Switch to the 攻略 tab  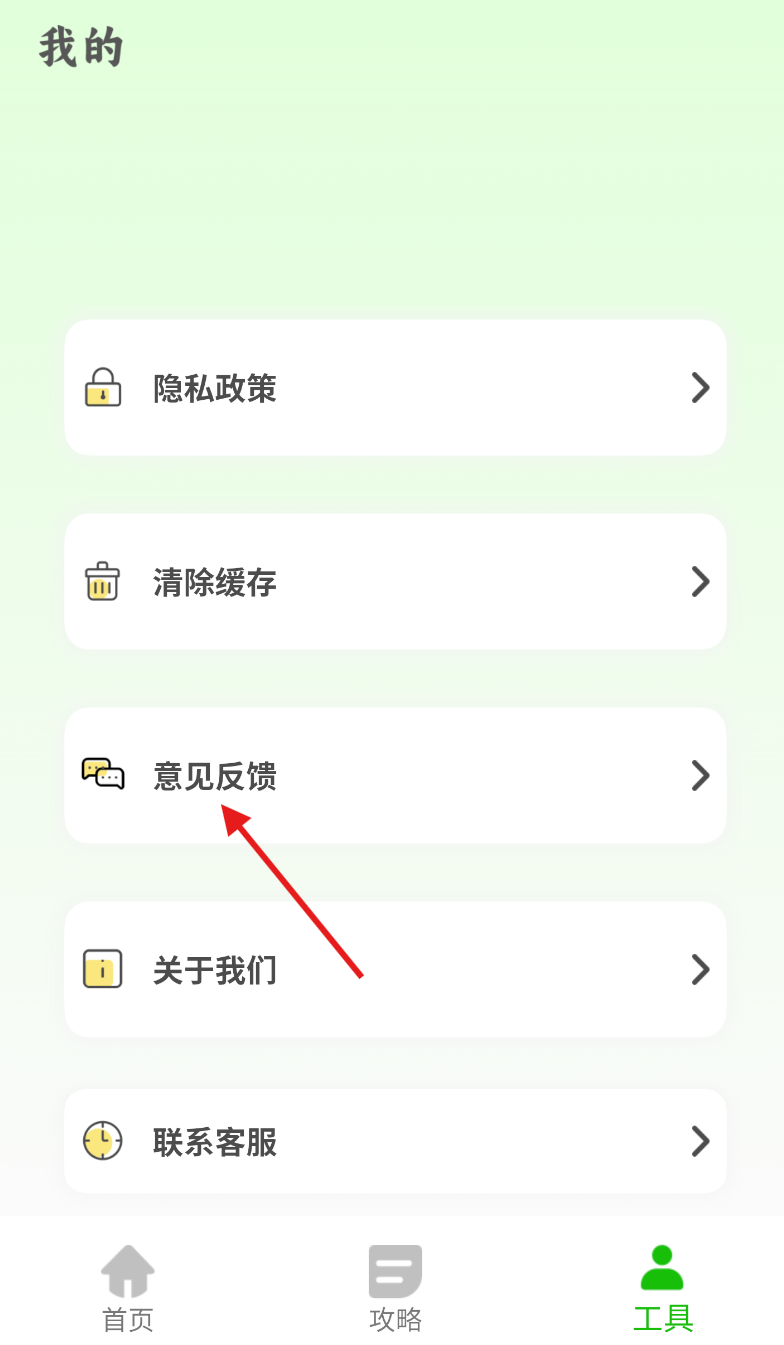pyautogui.click(x=395, y=1289)
